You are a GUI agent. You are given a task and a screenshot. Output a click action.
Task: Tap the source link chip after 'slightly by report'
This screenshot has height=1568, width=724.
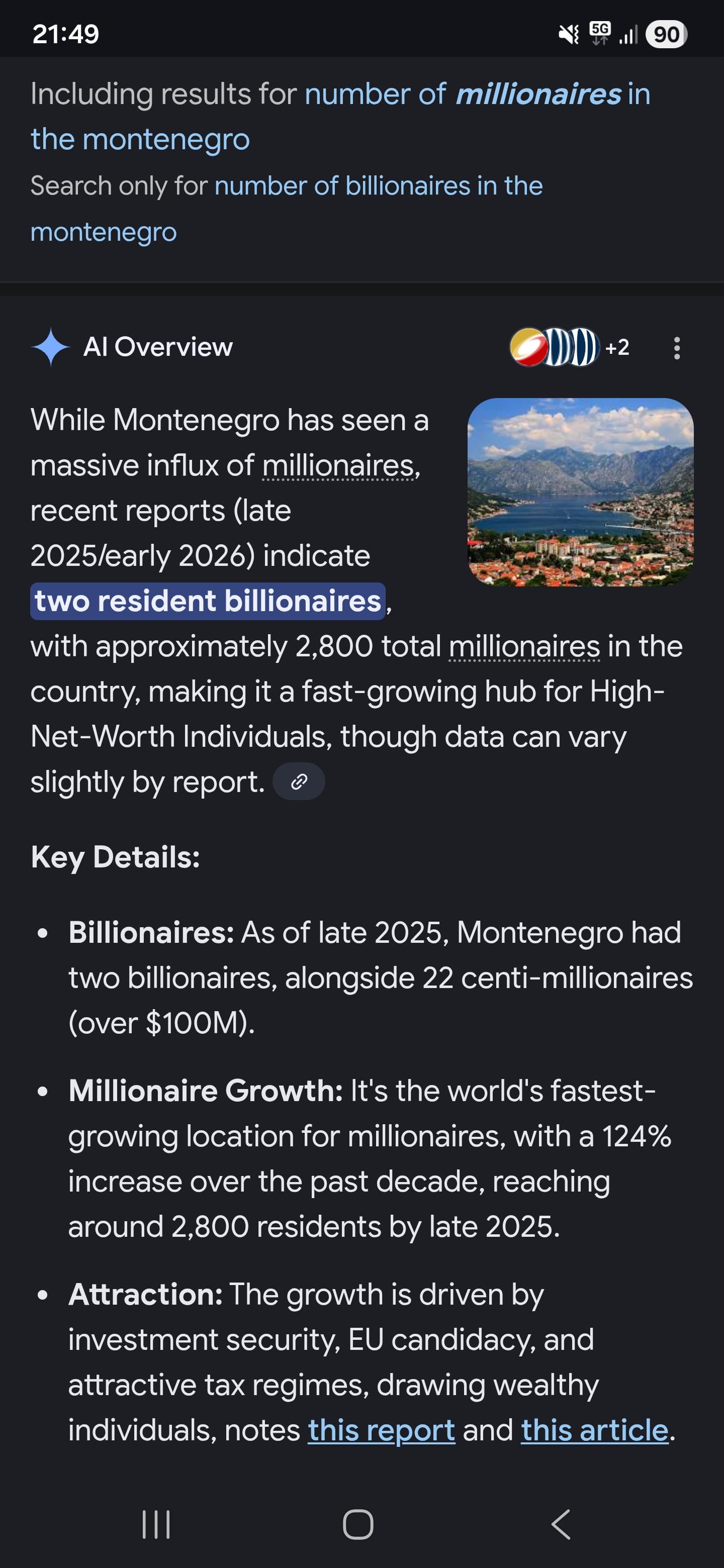point(298,781)
